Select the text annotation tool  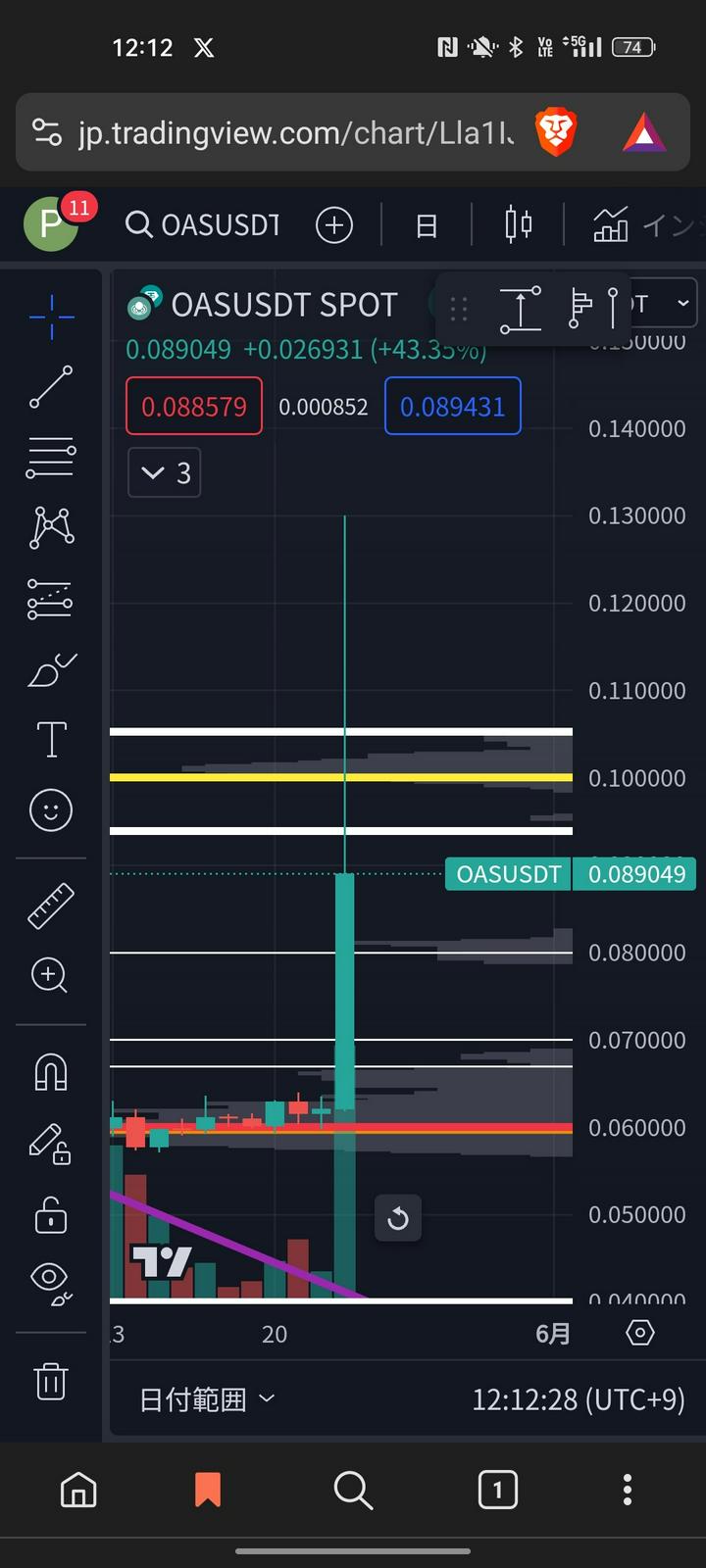[x=51, y=740]
